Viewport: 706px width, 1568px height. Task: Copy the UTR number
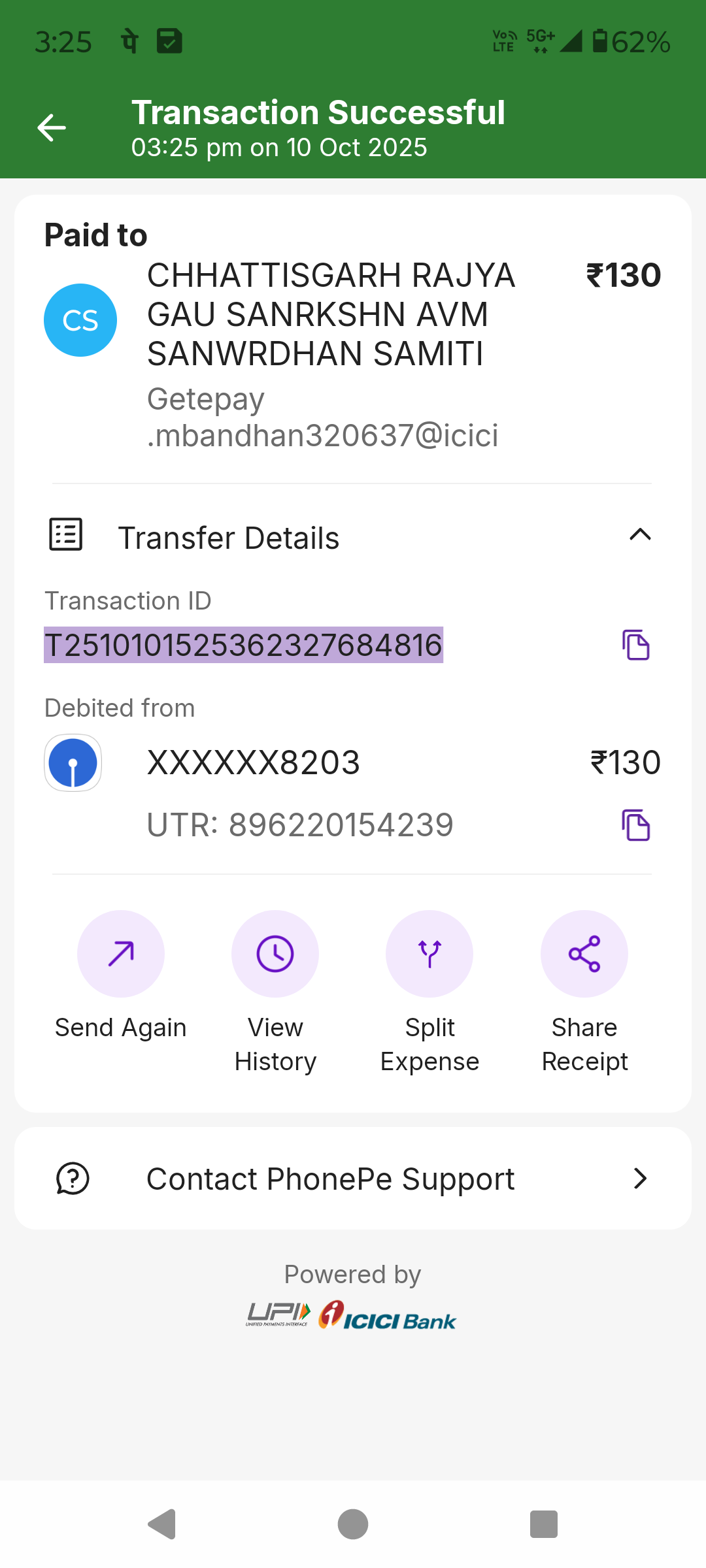tap(635, 825)
